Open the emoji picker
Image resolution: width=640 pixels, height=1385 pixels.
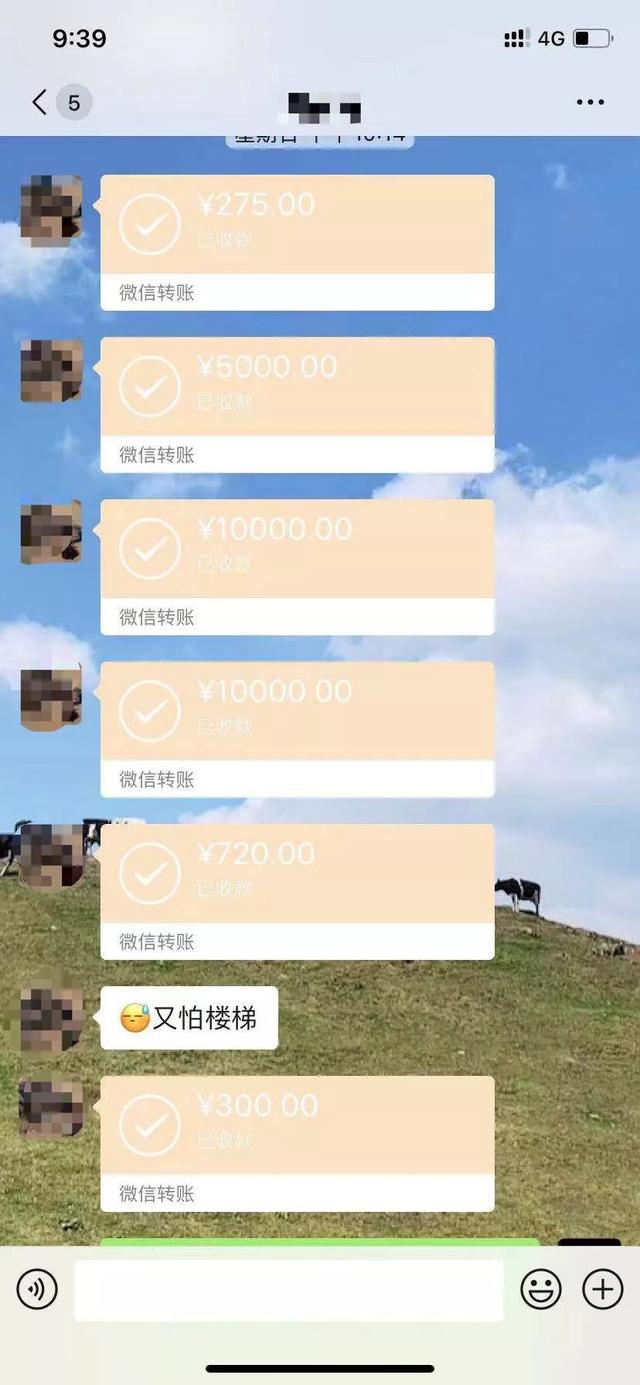[541, 1290]
